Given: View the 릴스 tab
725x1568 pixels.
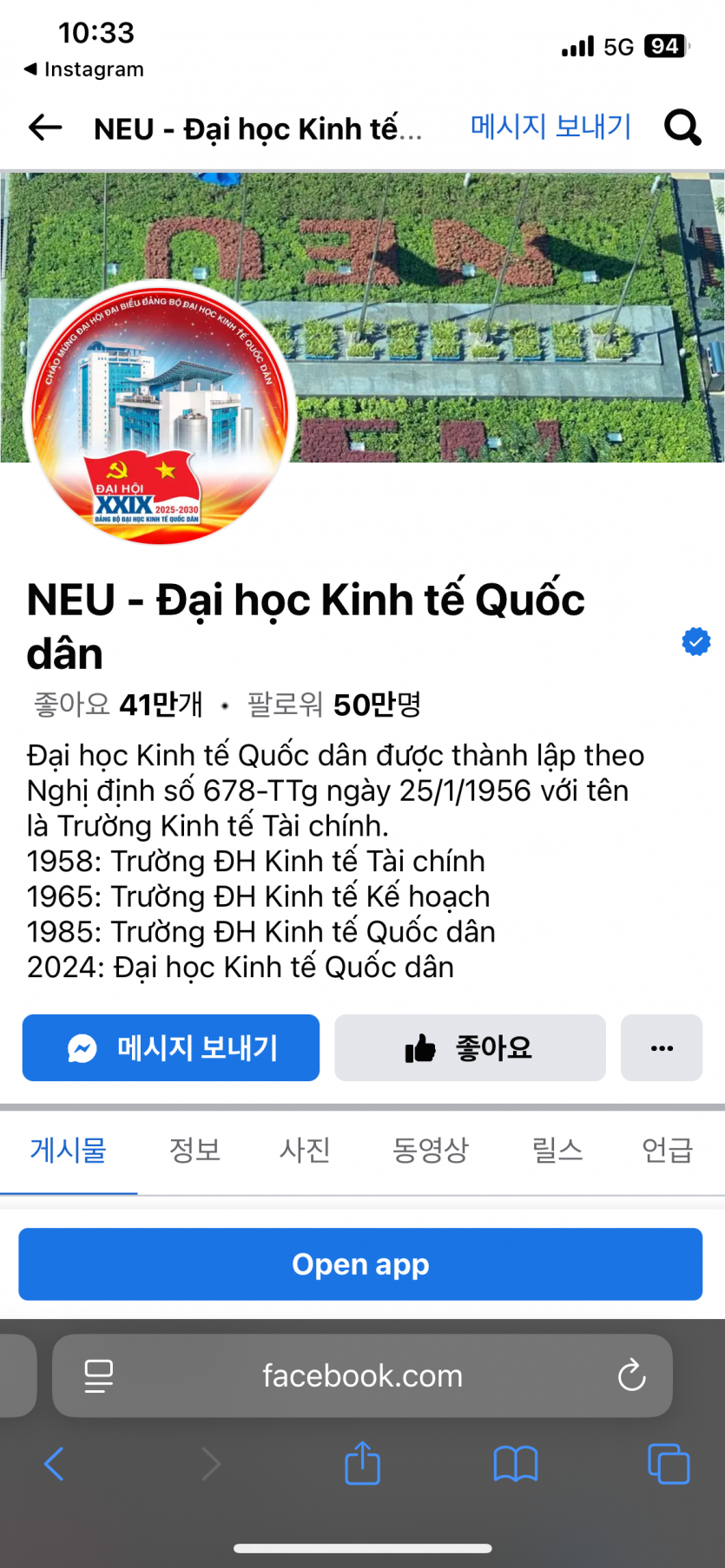Looking at the screenshot, I should pos(557,1150).
